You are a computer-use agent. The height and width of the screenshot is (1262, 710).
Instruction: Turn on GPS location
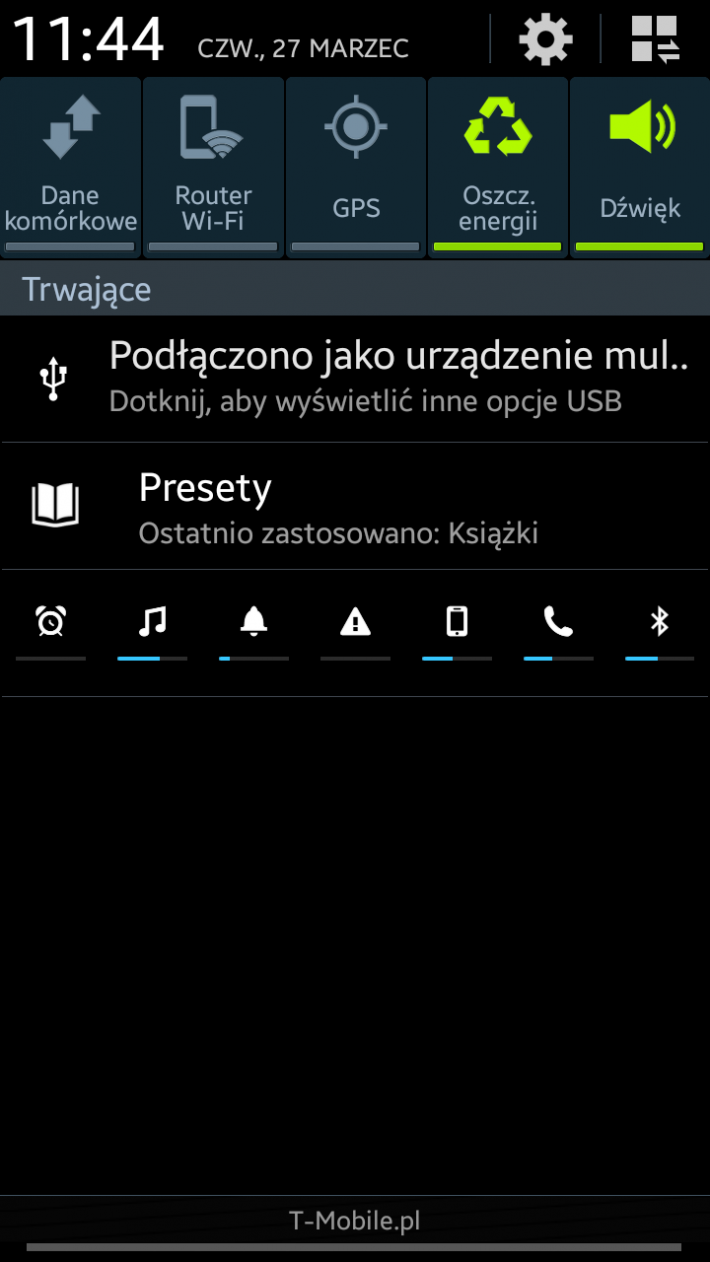click(356, 167)
